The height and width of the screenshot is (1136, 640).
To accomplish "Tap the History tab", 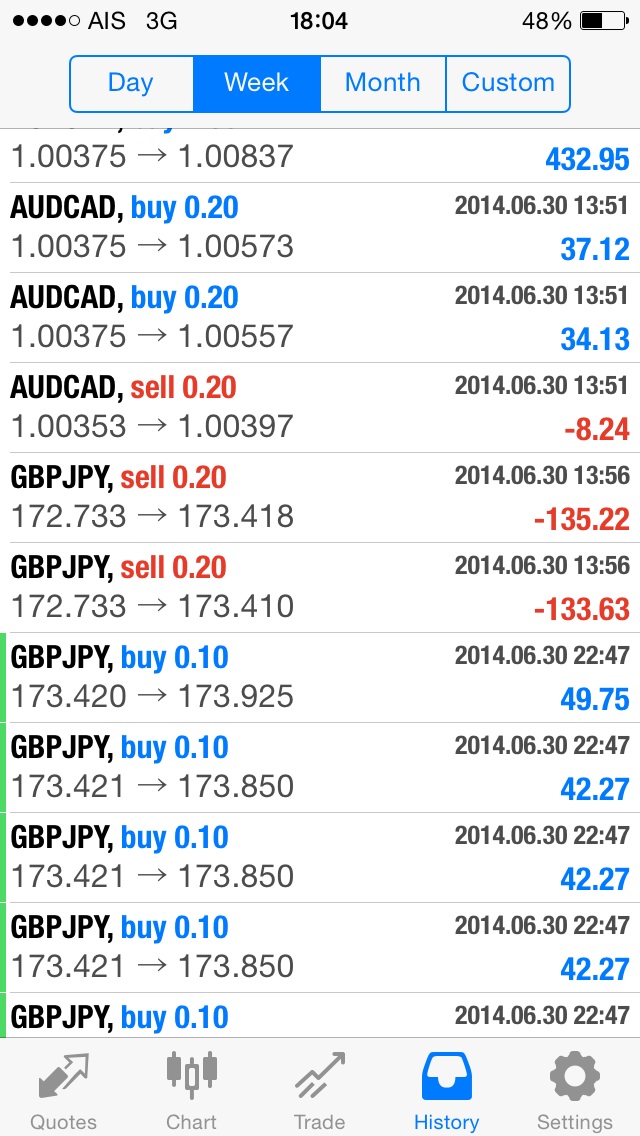I will [x=447, y=1090].
